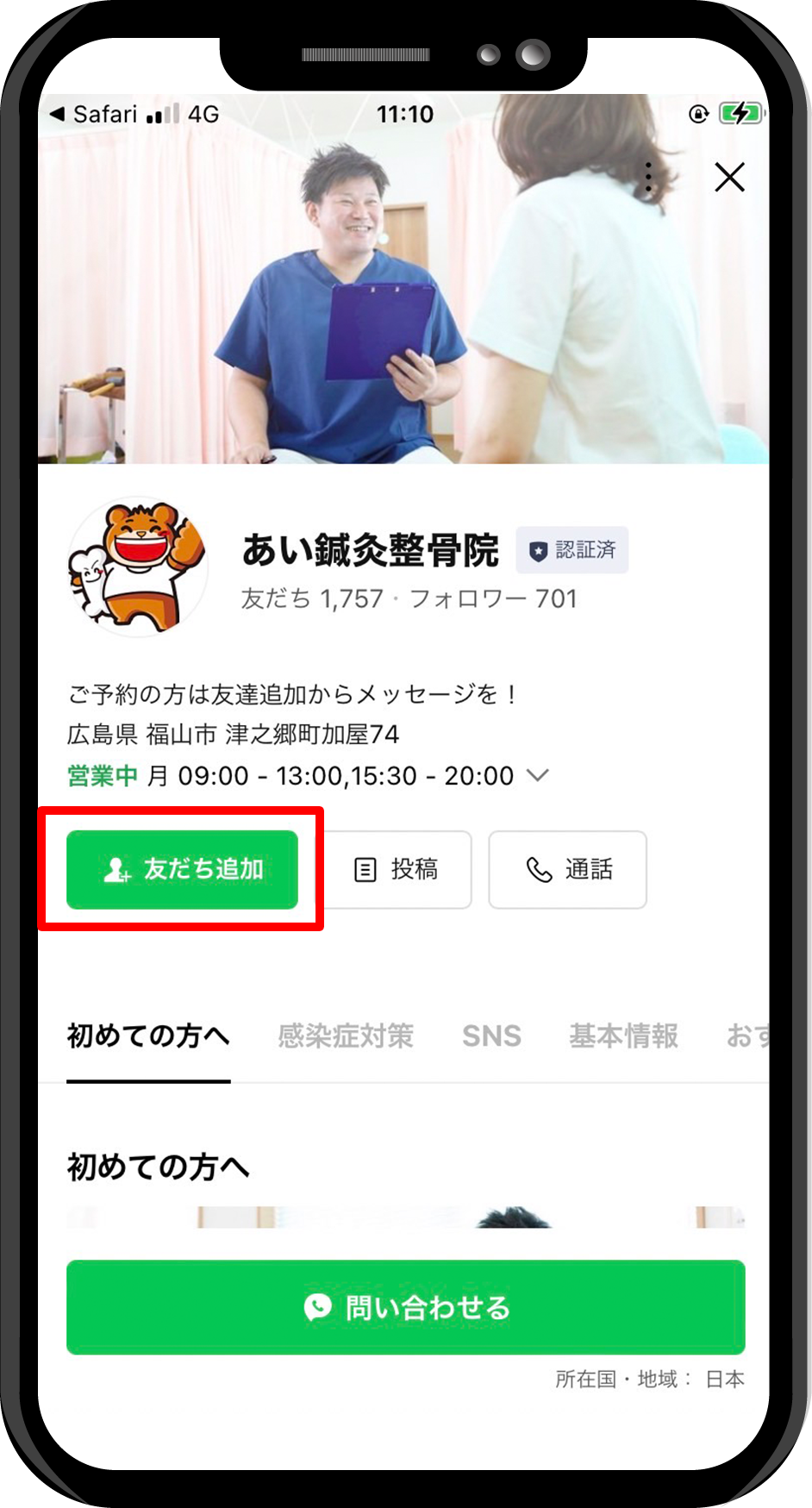Return to Safari via status bar link

pyautogui.click(x=93, y=114)
